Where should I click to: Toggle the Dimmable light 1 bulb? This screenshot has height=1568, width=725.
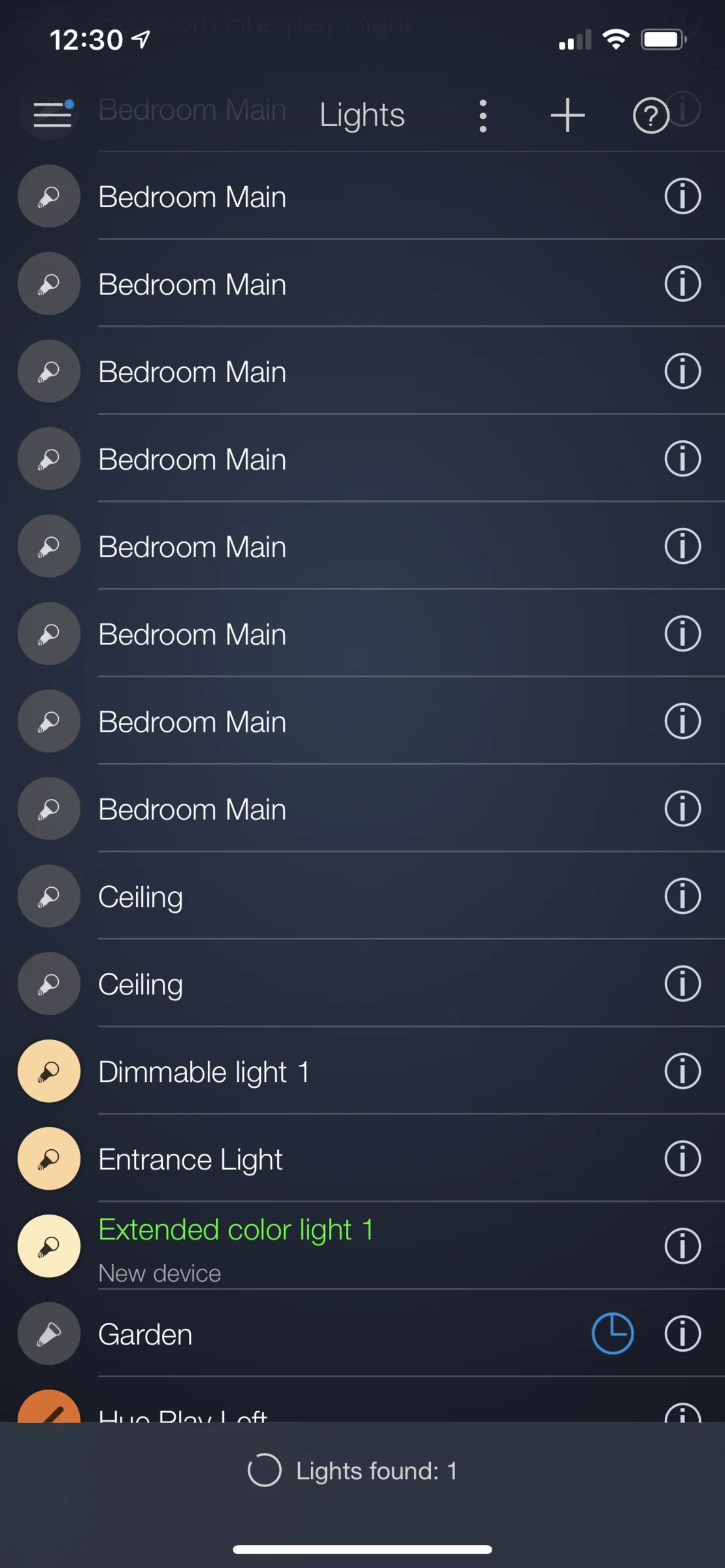(x=49, y=1071)
